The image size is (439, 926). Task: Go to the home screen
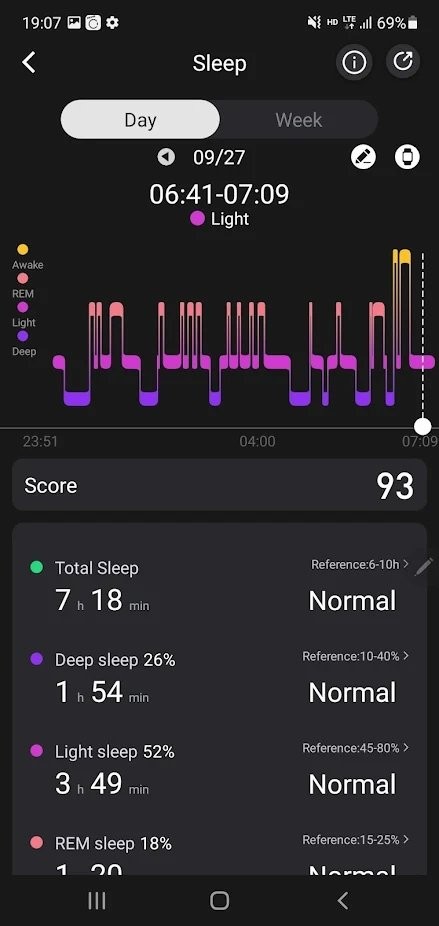pyautogui.click(x=219, y=900)
